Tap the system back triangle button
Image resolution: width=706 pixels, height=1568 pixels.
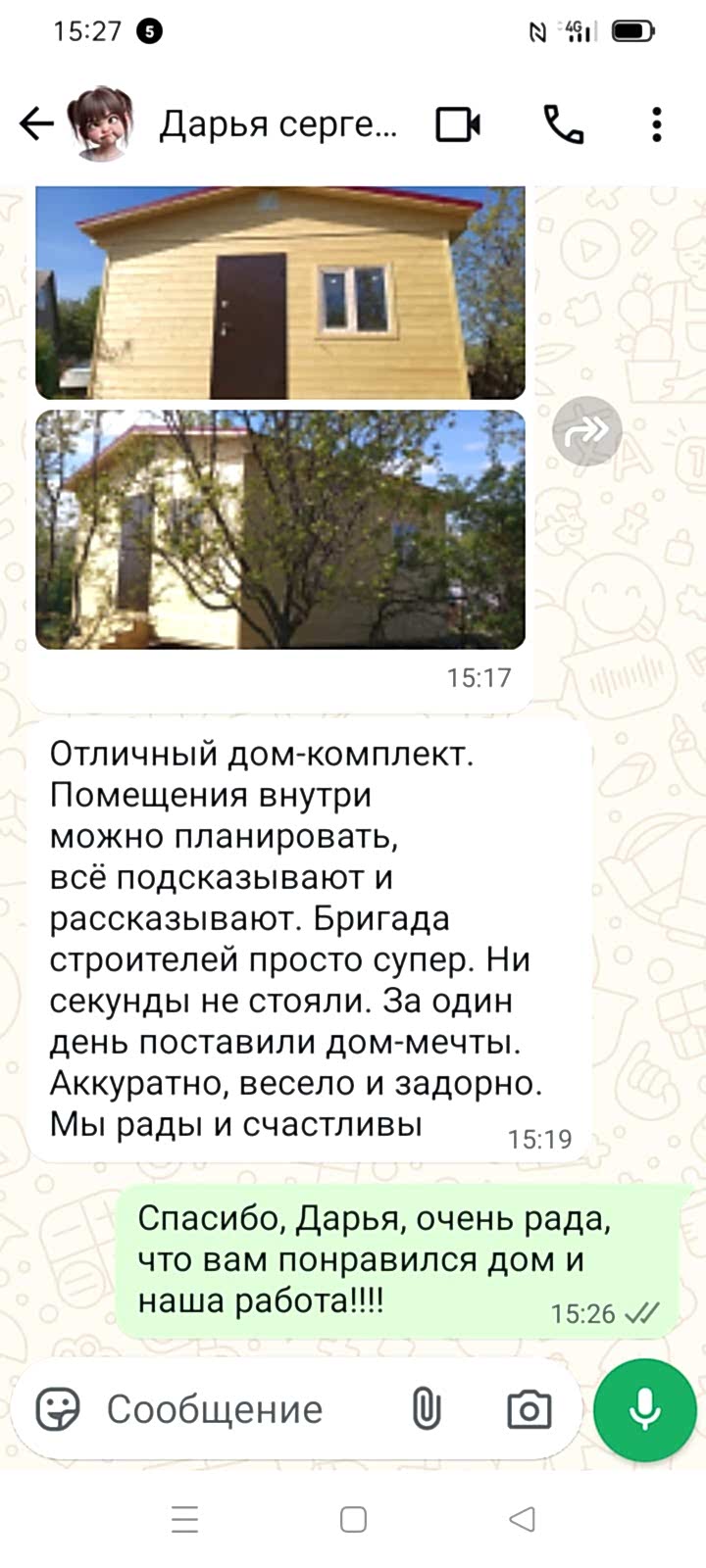pyautogui.click(x=522, y=1519)
